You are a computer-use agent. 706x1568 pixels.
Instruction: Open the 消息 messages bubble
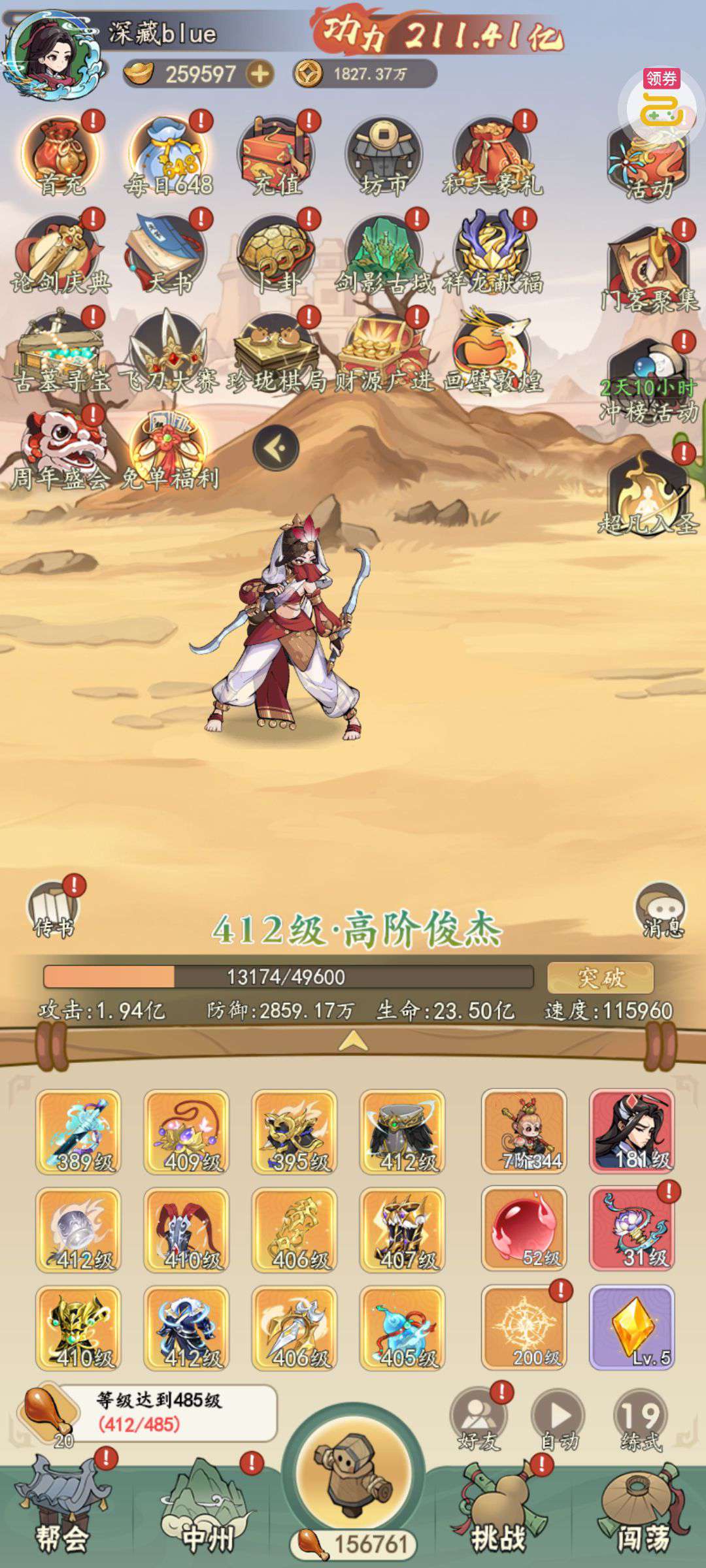660,909
